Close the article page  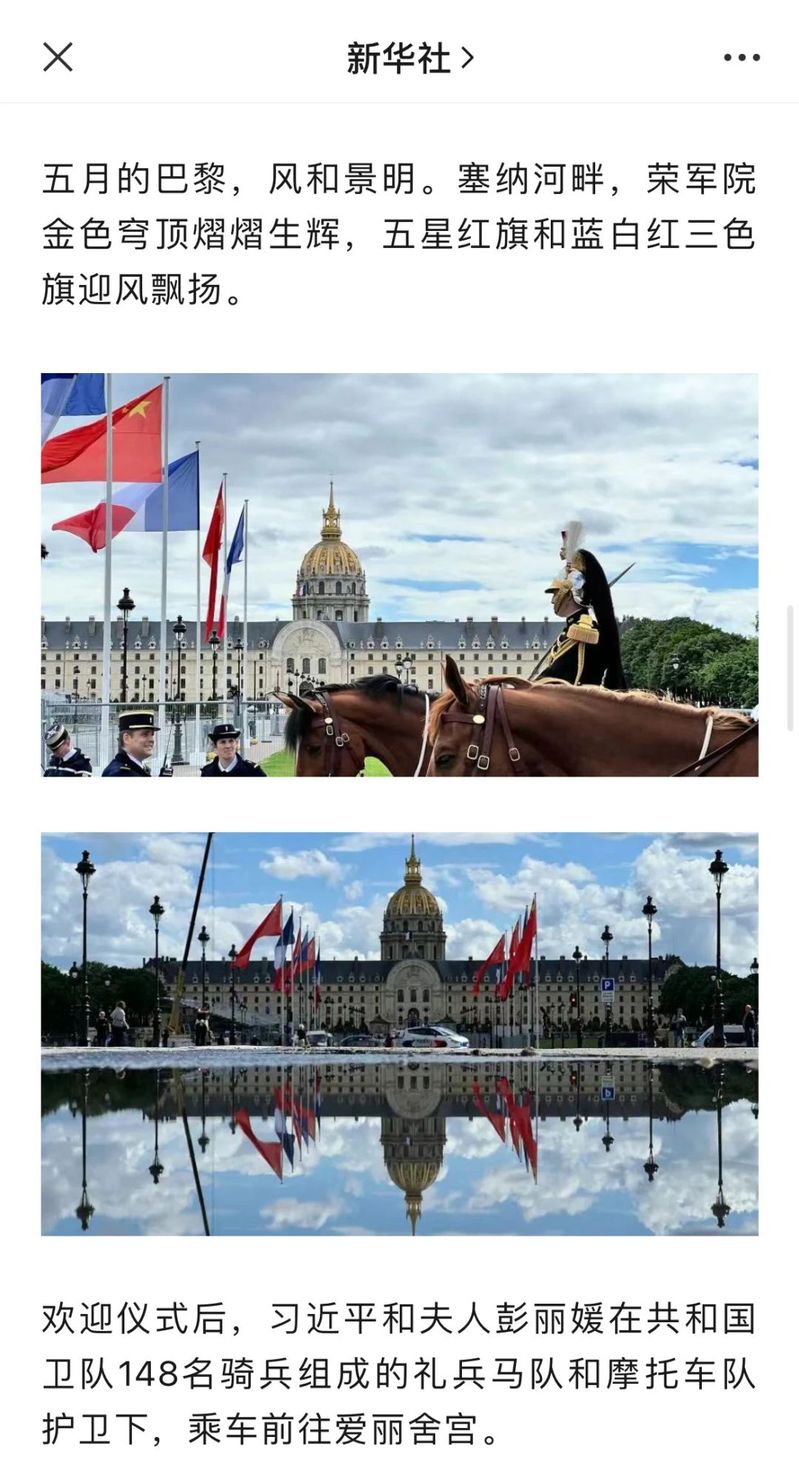pyautogui.click(x=58, y=57)
